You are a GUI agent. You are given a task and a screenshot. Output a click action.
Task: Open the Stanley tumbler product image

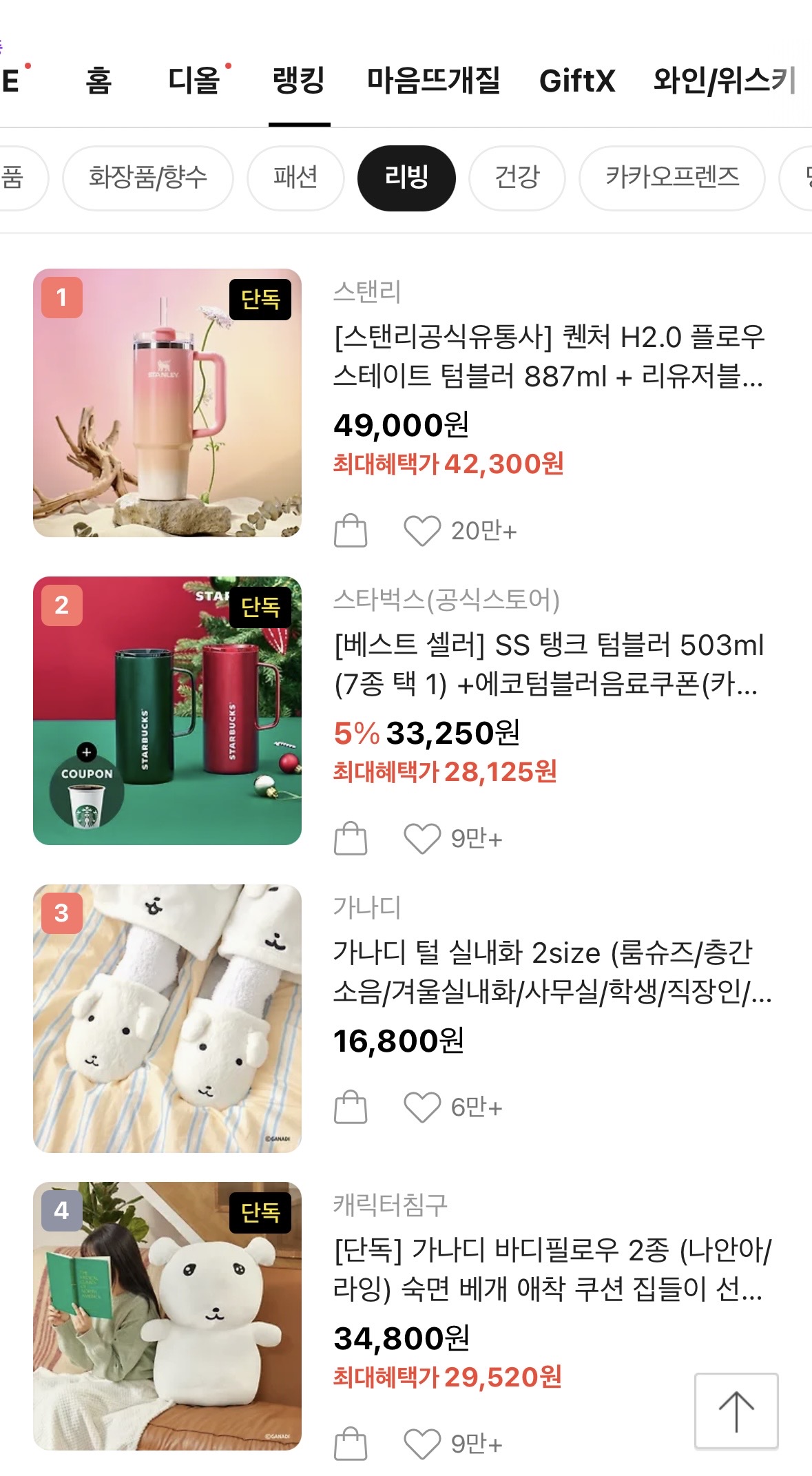[x=167, y=403]
